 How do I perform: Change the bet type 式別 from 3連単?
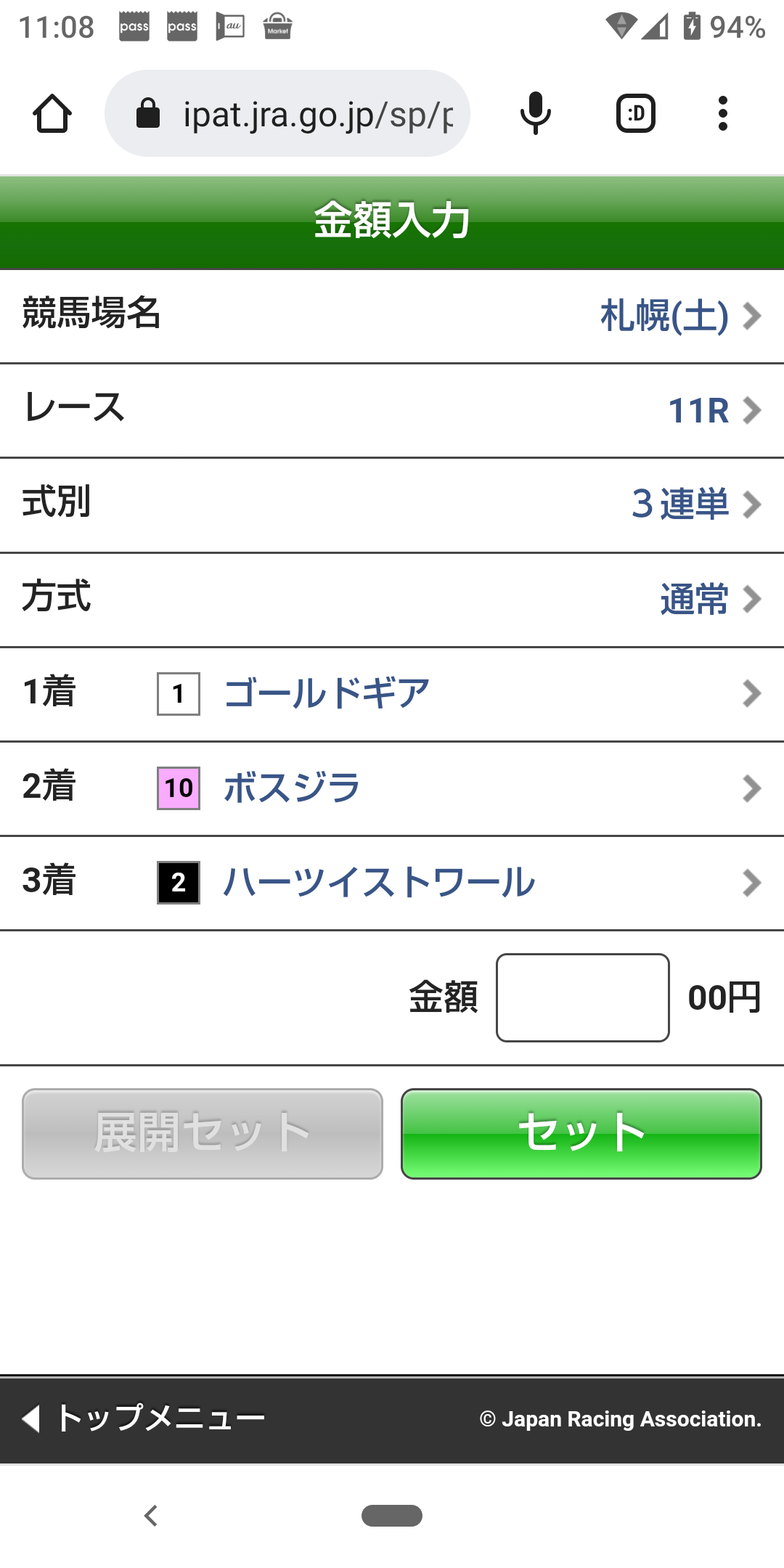pos(392,505)
